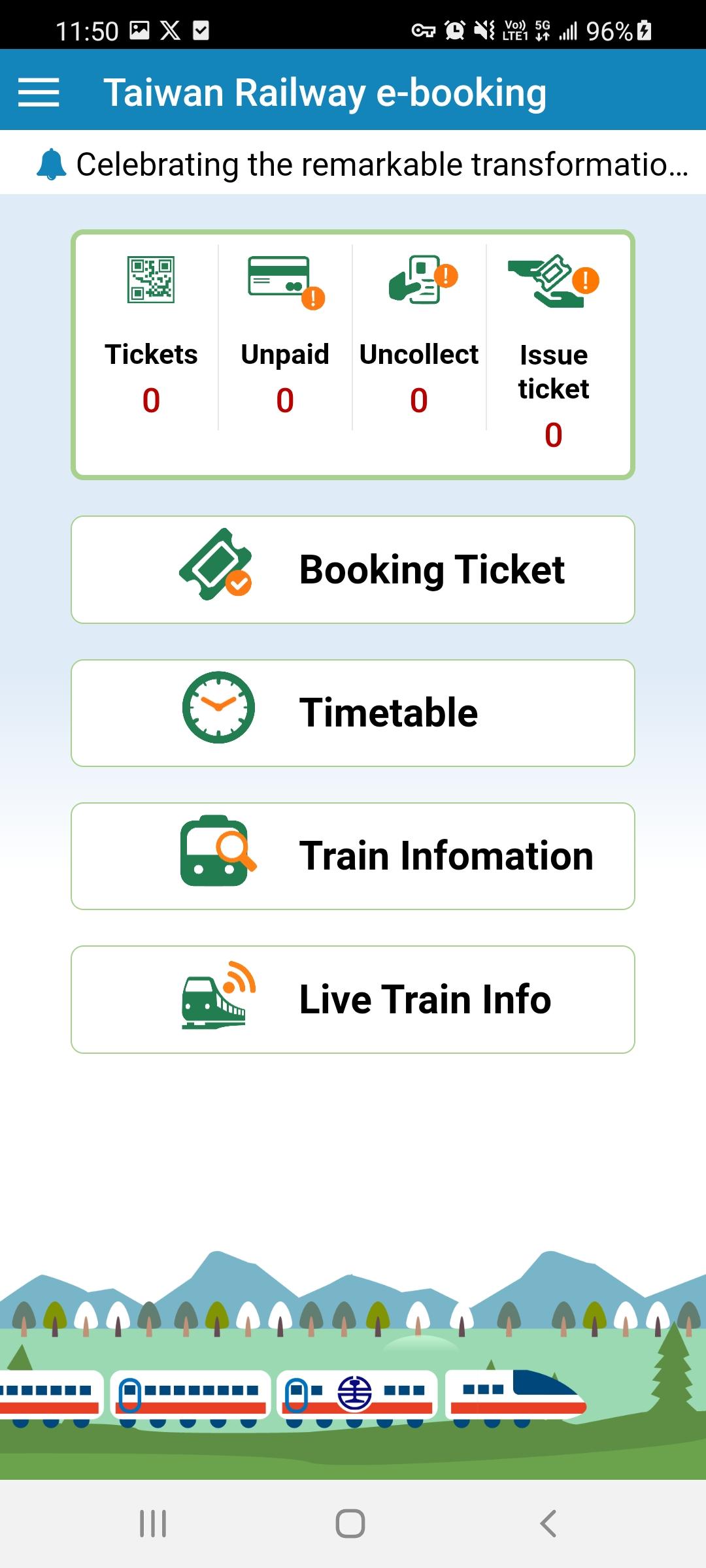This screenshot has height=1568, width=706.
Task: Open Train Infomation lookup
Action: coord(353,856)
